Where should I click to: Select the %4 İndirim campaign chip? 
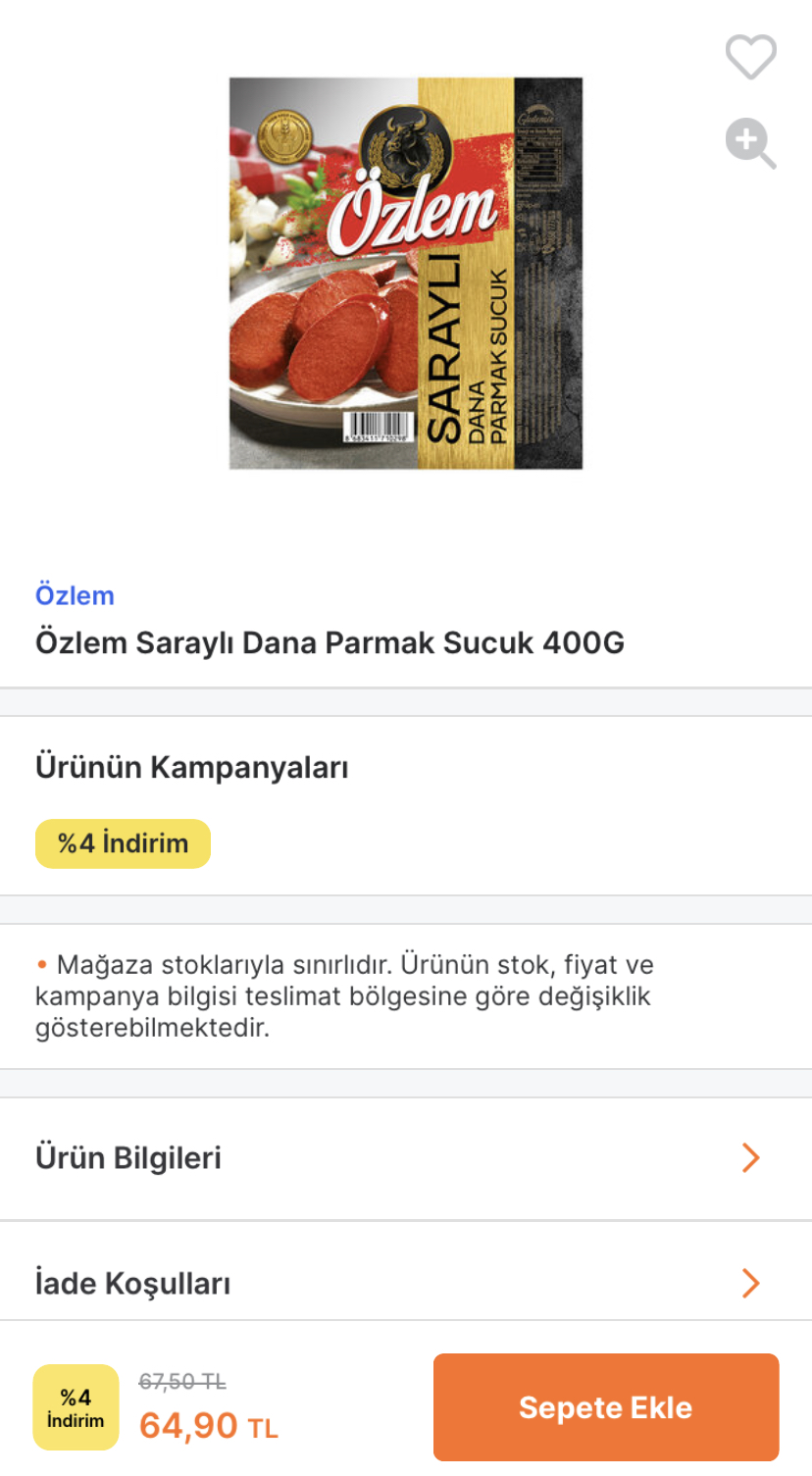123,843
